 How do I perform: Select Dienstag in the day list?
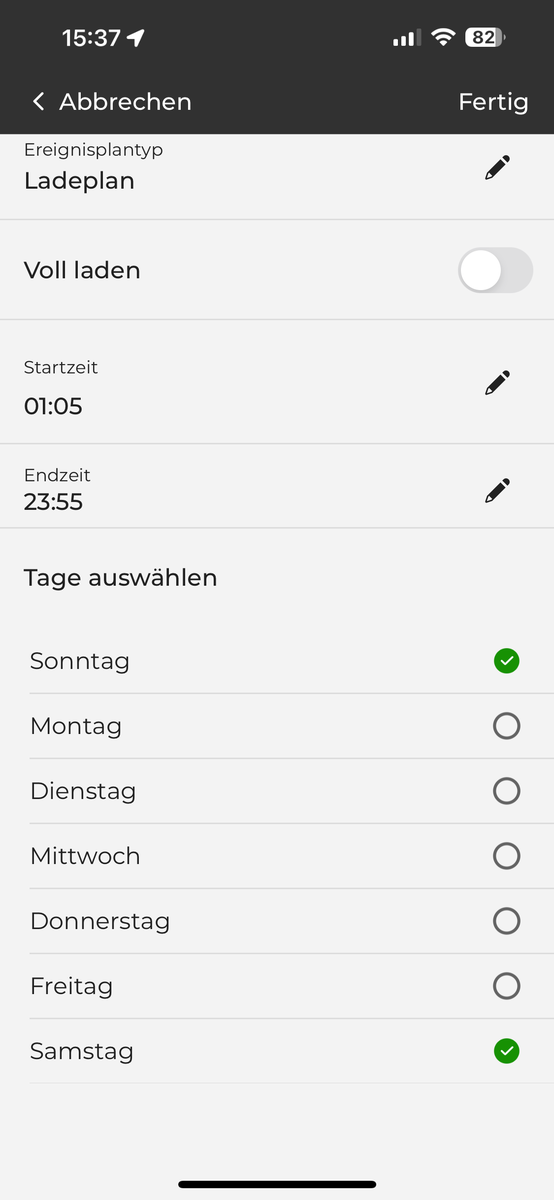507,791
